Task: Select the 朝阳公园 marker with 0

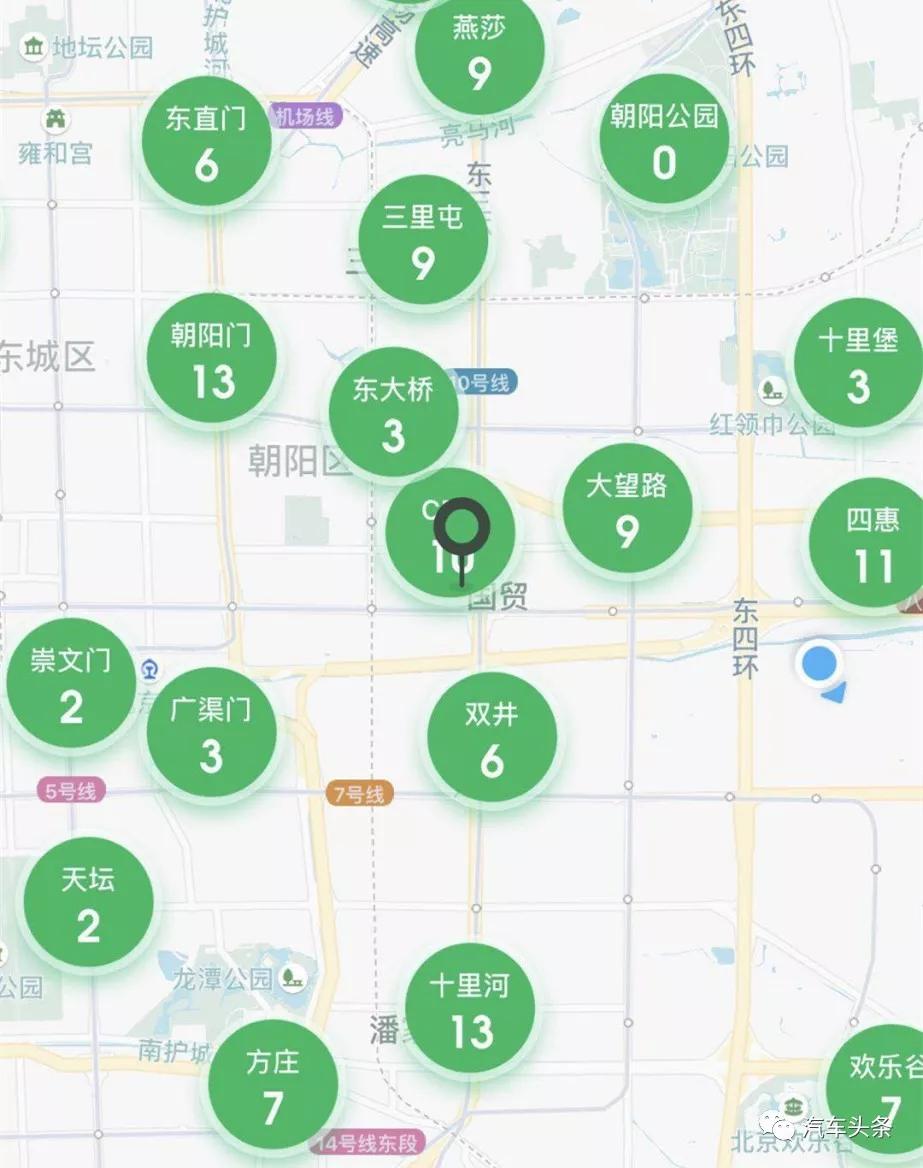Action: click(664, 140)
